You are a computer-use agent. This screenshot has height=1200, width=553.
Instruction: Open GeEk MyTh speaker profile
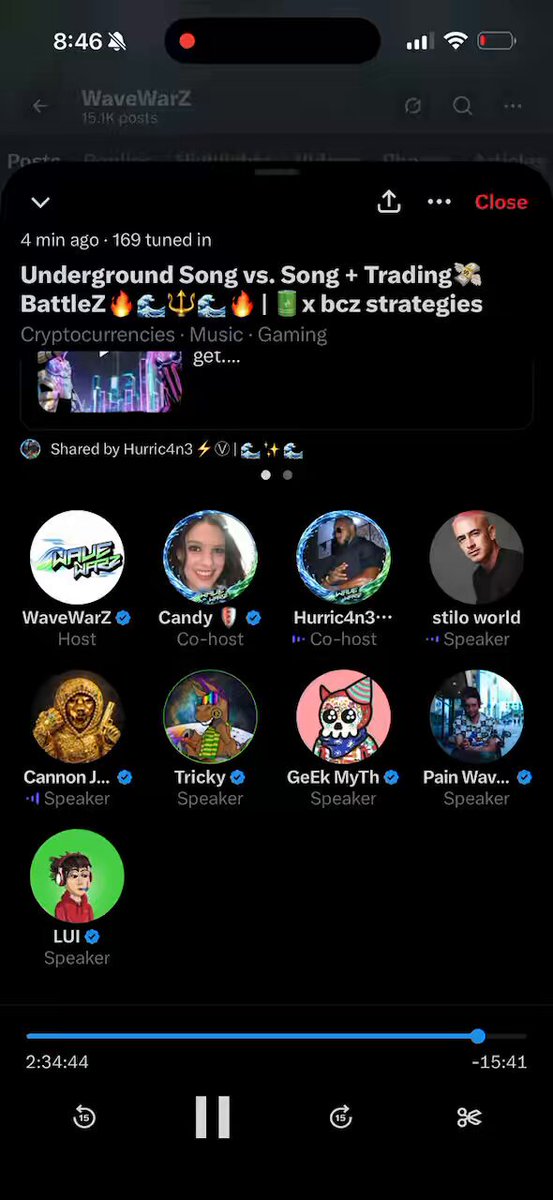(343, 717)
